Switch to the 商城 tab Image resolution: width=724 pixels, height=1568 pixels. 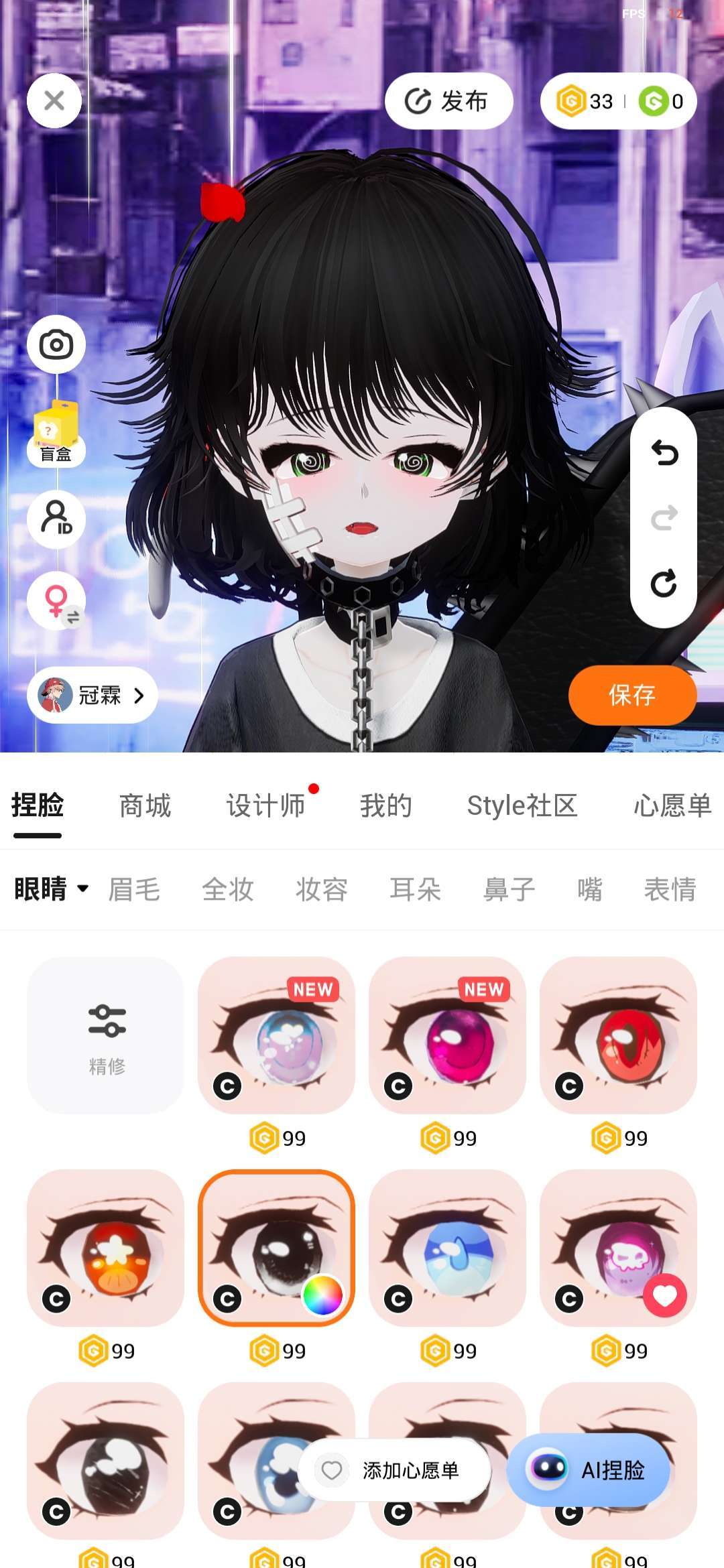coord(145,805)
